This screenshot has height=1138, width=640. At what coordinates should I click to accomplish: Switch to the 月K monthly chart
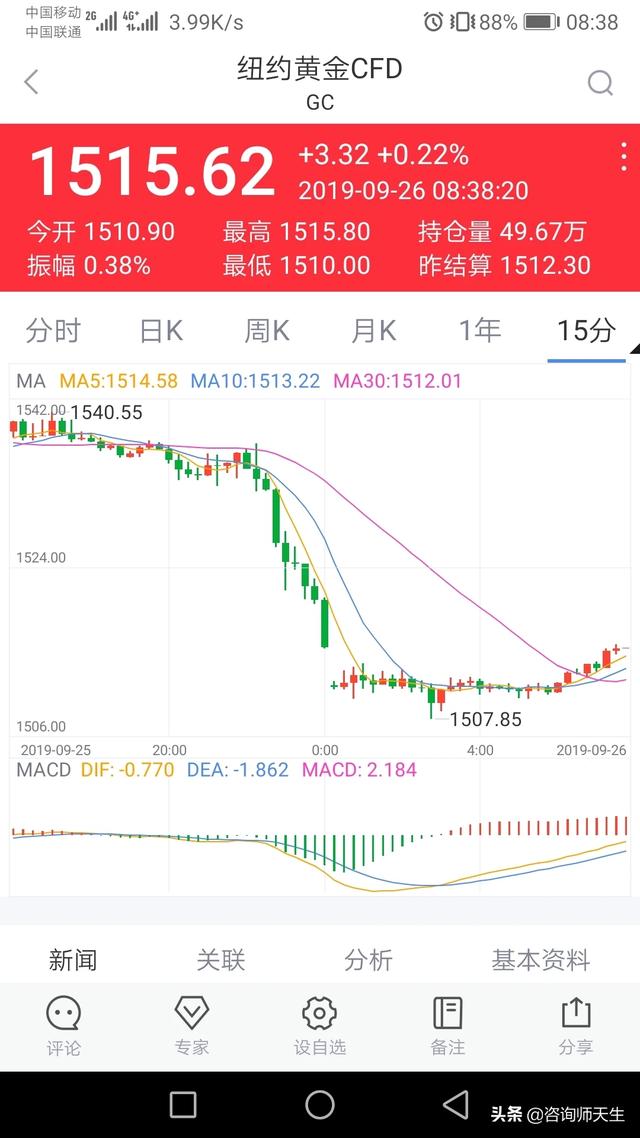click(x=373, y=331)
